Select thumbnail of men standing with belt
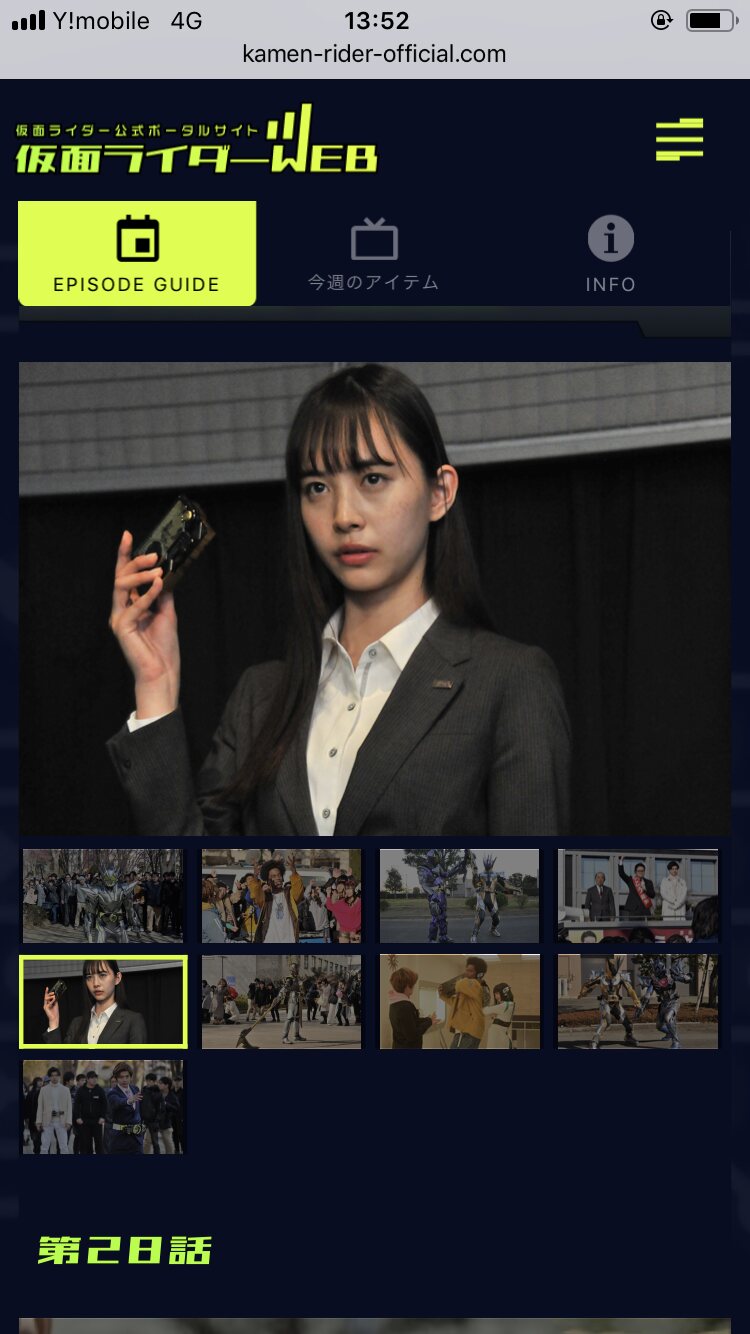This screenshot has height=1334, width=750. point(103,1107)
